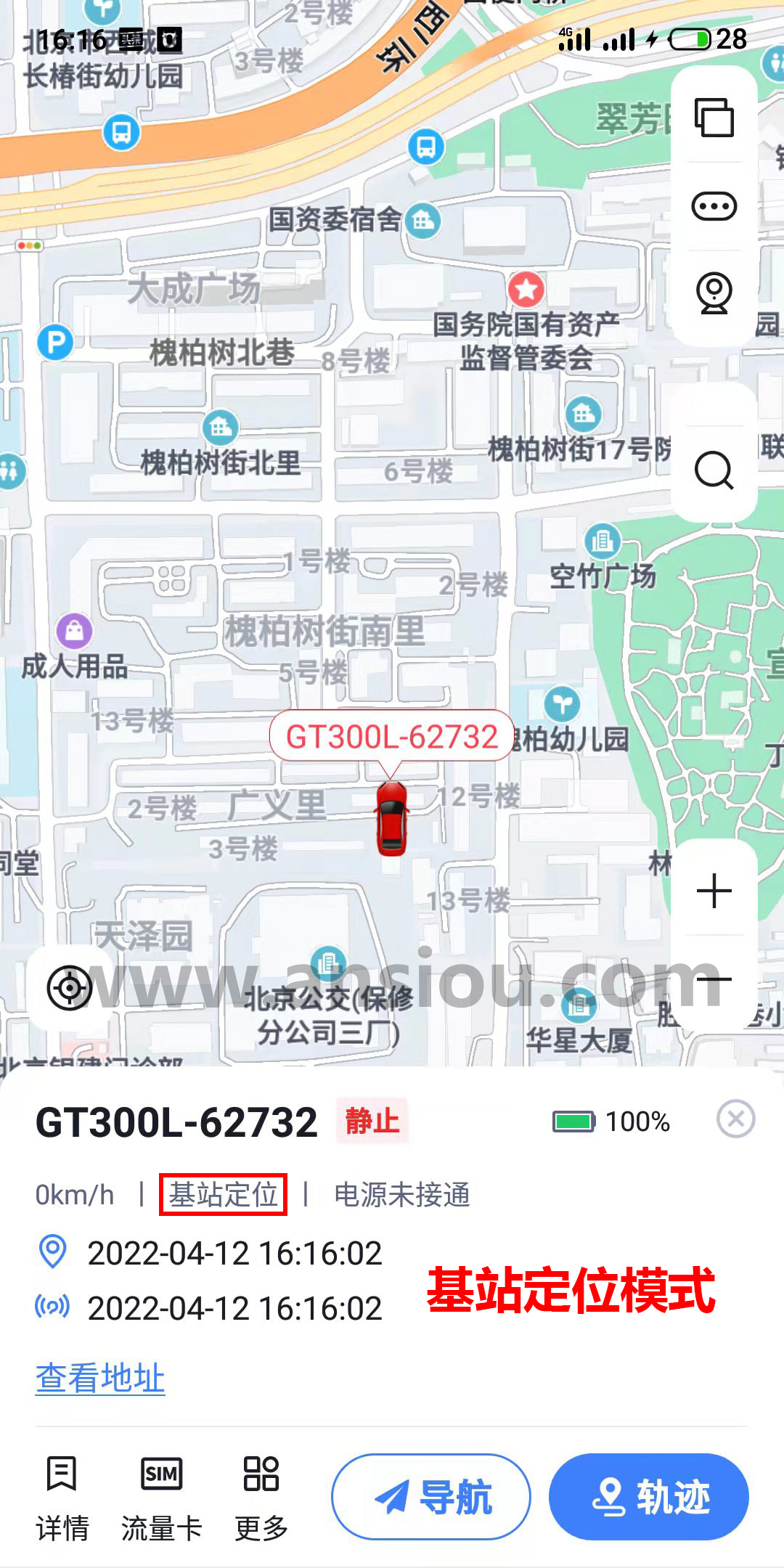Screen dimensions: 784x1568
Task: Switch the map layer view
Action: click(714, 118)
